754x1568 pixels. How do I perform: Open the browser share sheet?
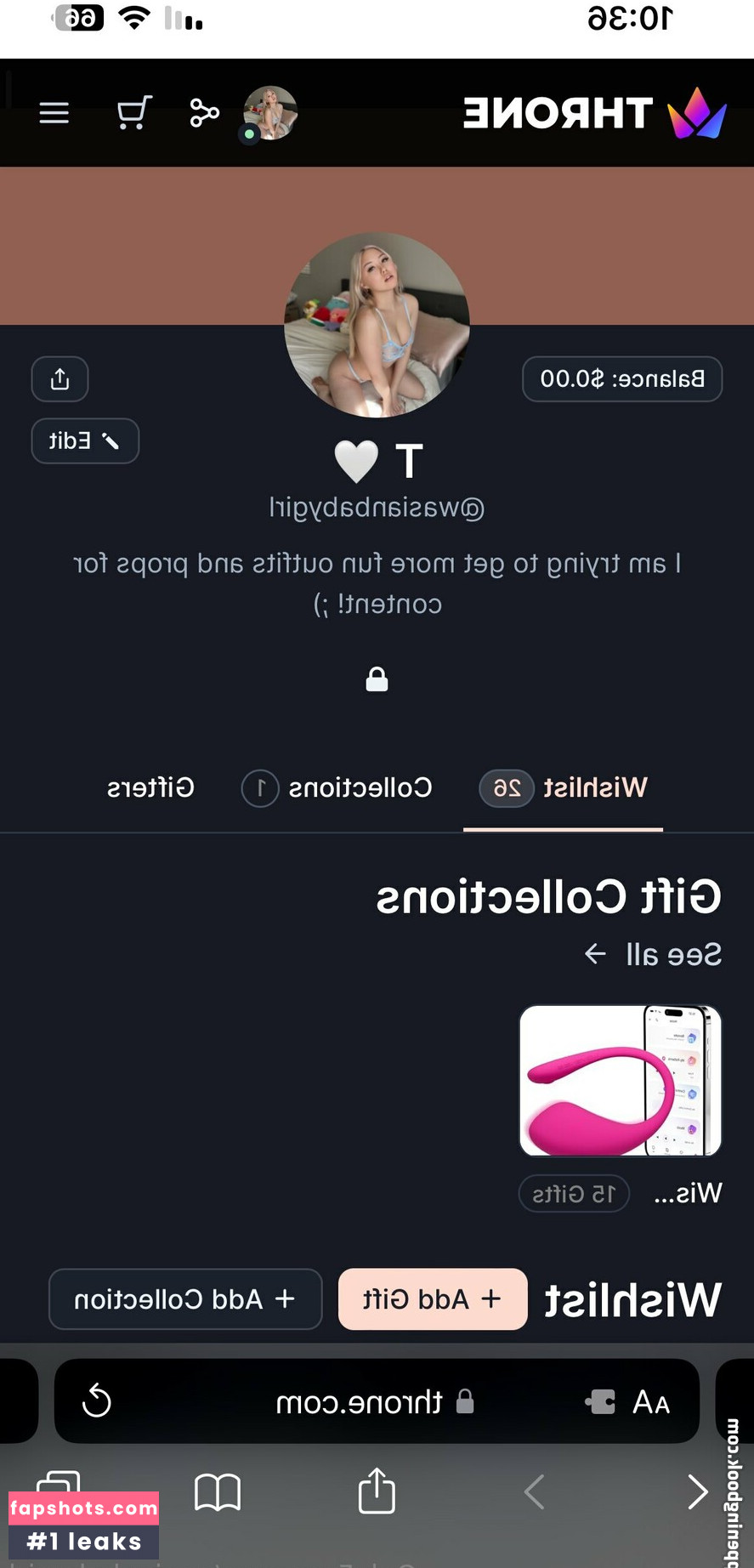(377, 1491)
